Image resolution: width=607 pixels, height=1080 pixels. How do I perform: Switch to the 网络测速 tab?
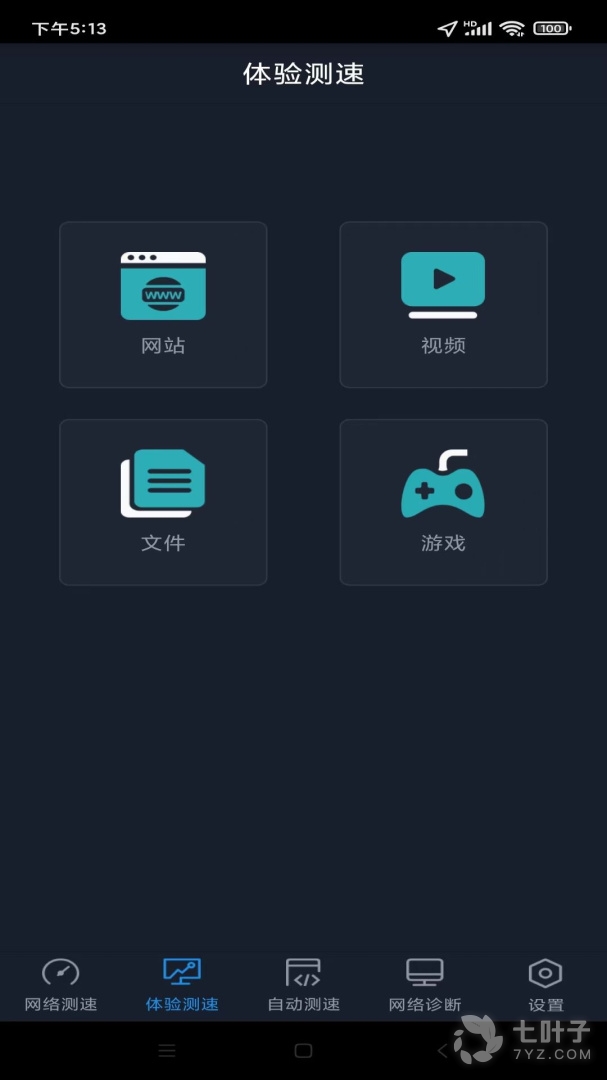pyautogui.click(x=61, y=985)
